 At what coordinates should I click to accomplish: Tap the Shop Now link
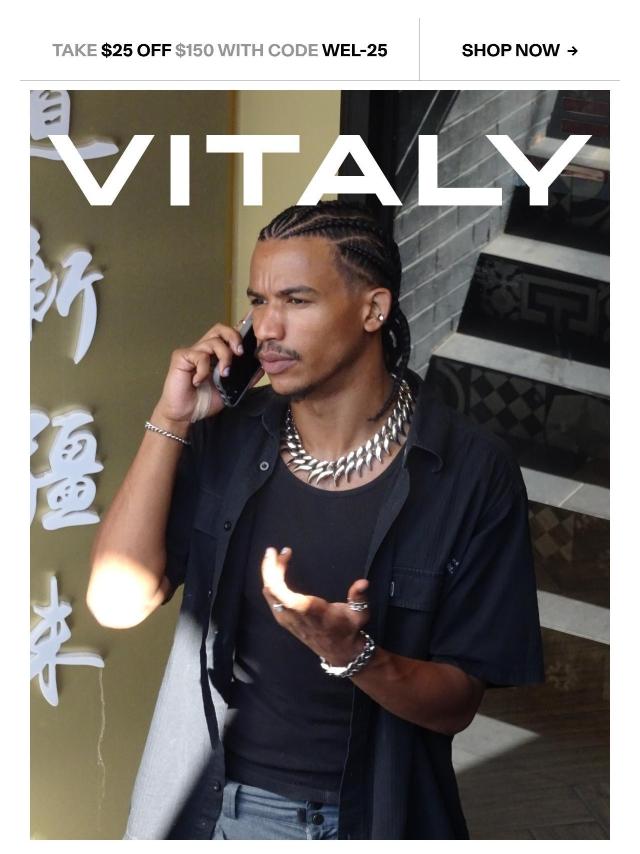519,51
